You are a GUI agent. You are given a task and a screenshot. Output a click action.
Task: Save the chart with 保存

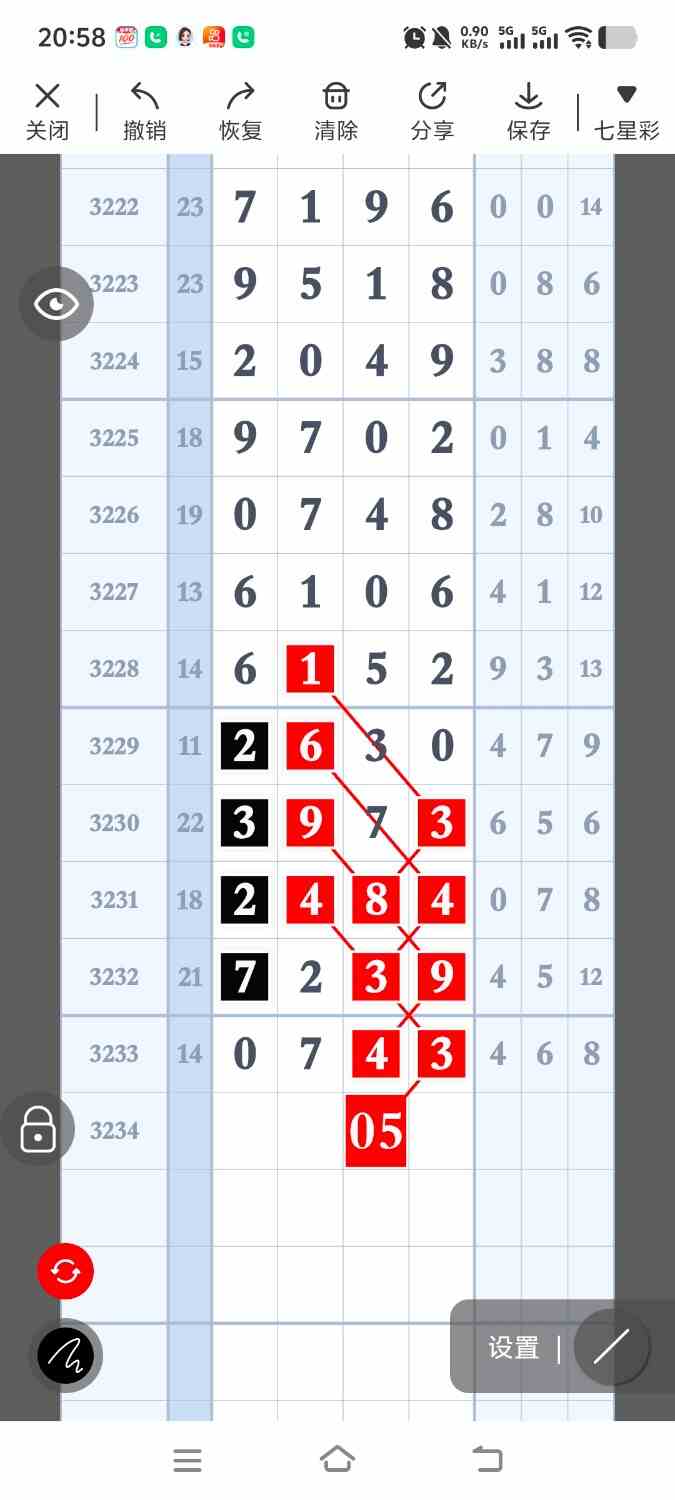click(x=528, y=111)
